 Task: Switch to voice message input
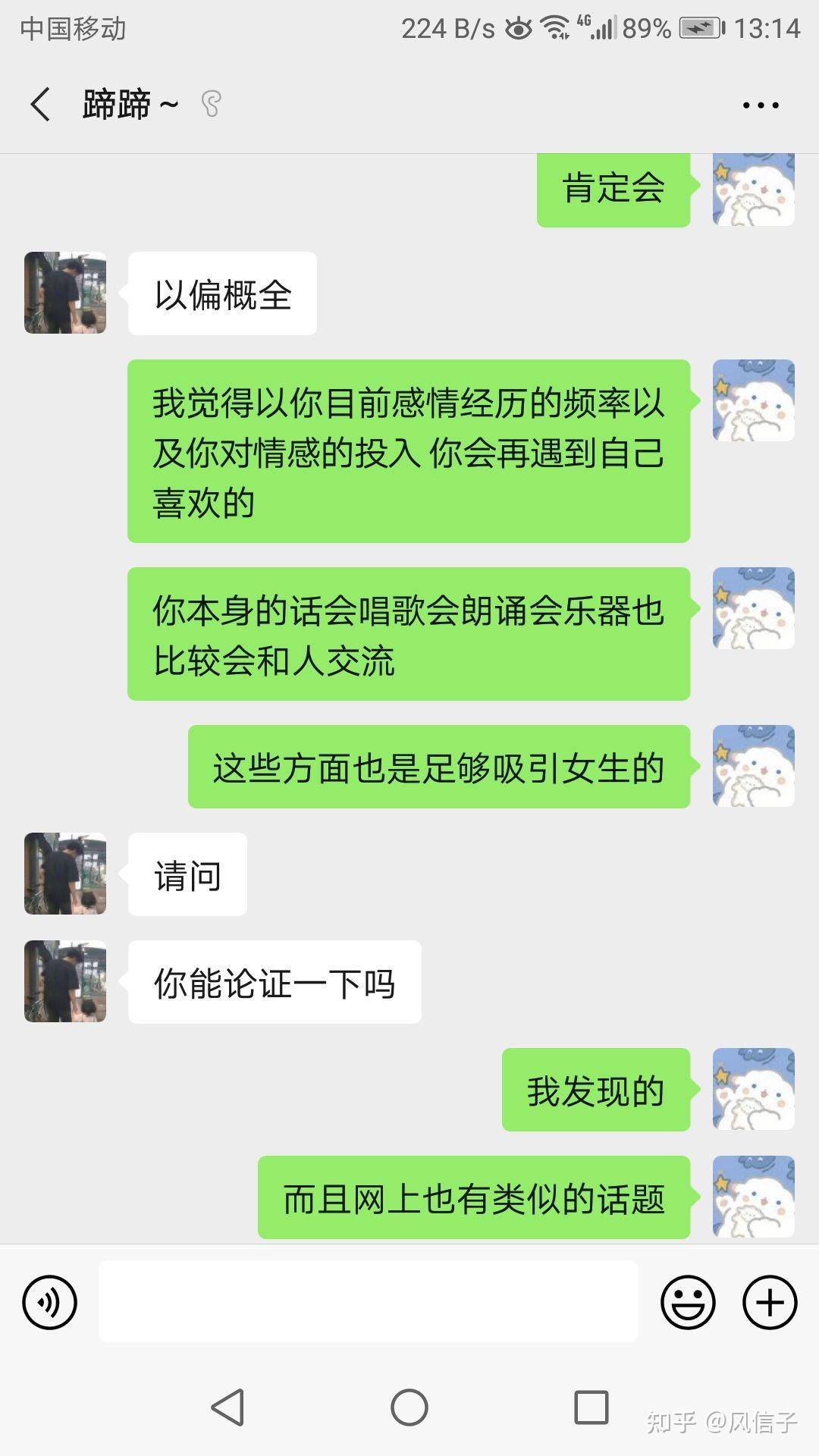(x=50, y=1302)
